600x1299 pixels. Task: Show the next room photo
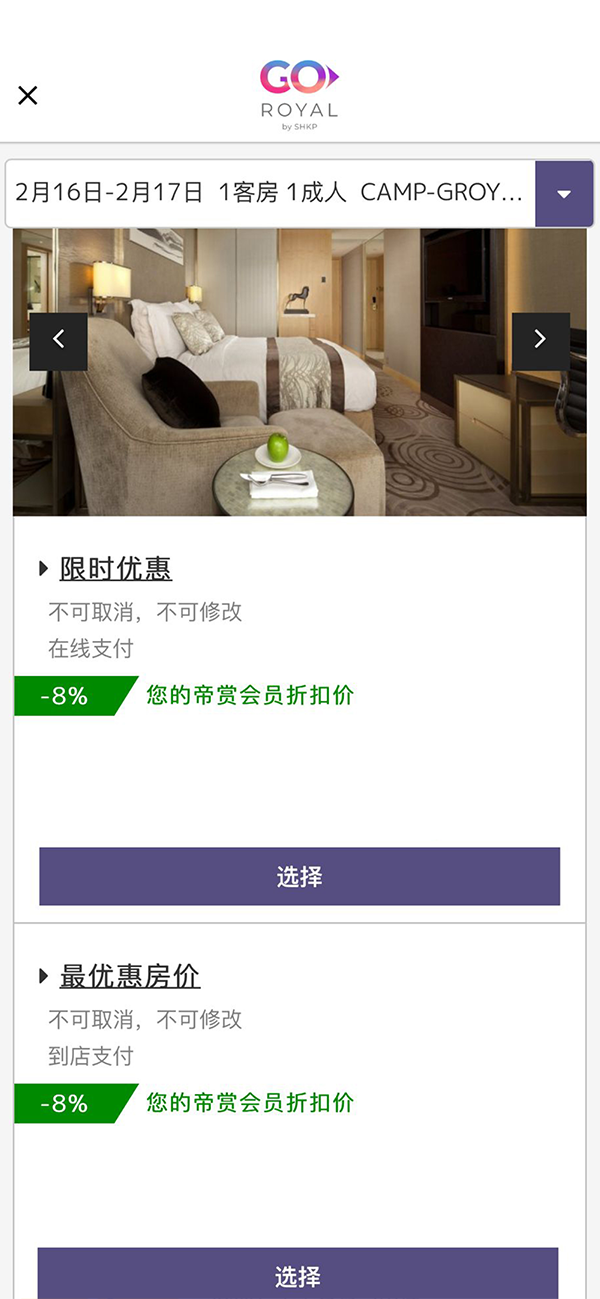tap(540, 341)
